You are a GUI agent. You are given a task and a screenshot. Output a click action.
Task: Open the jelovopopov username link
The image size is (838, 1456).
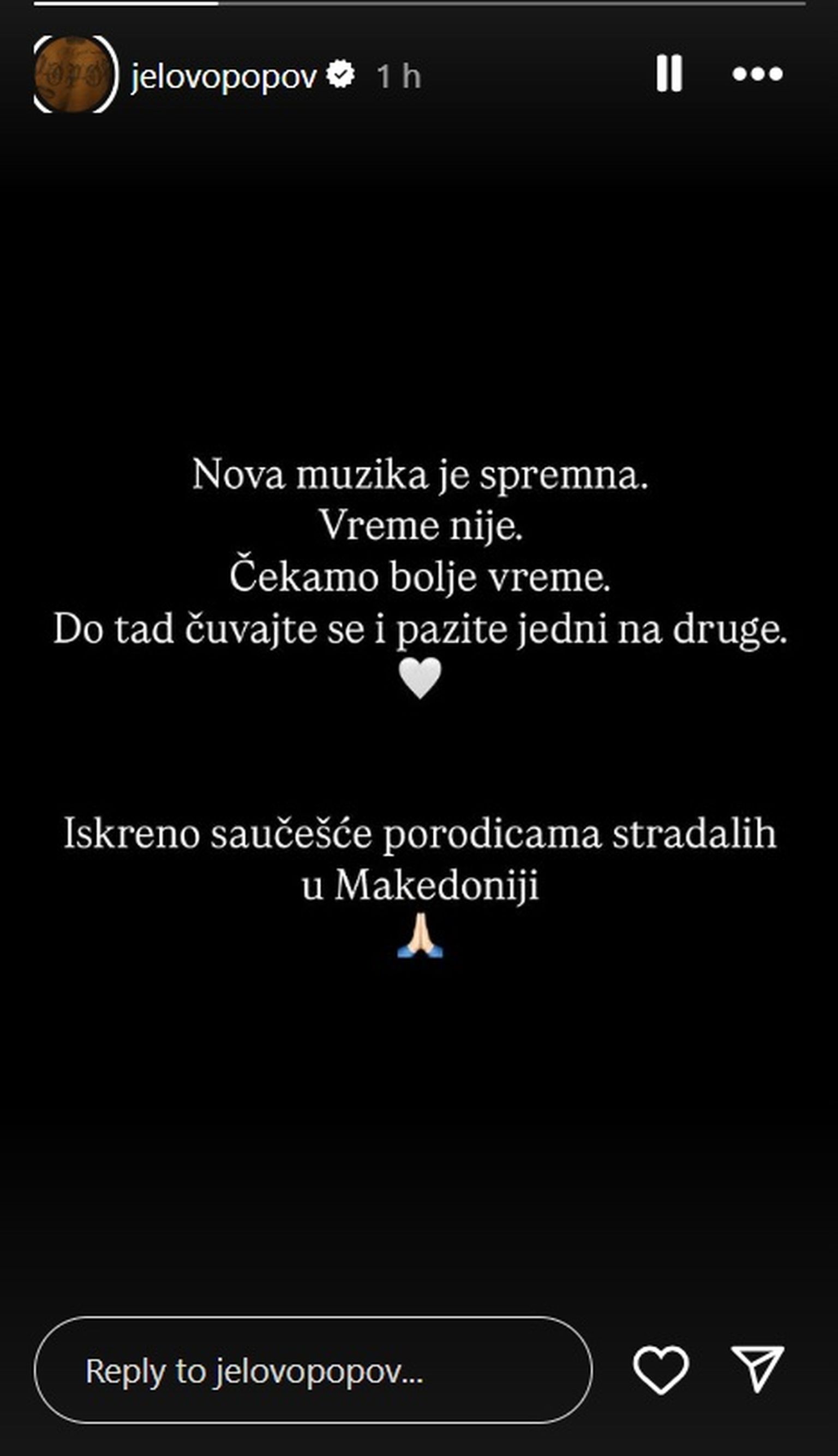[x=223, y=75]
